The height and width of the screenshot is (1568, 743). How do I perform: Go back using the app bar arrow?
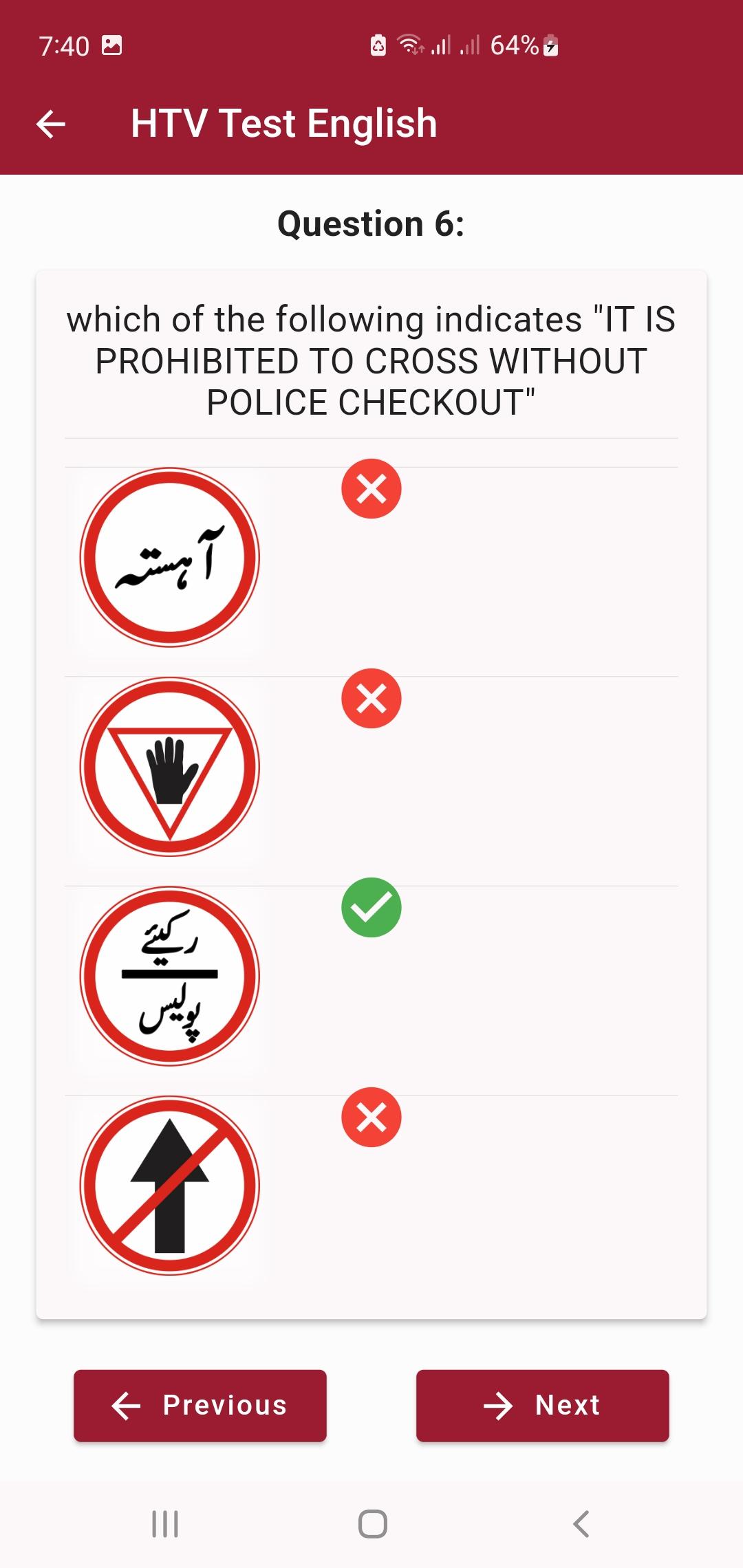pyautogui.click(x=51, y=124)
